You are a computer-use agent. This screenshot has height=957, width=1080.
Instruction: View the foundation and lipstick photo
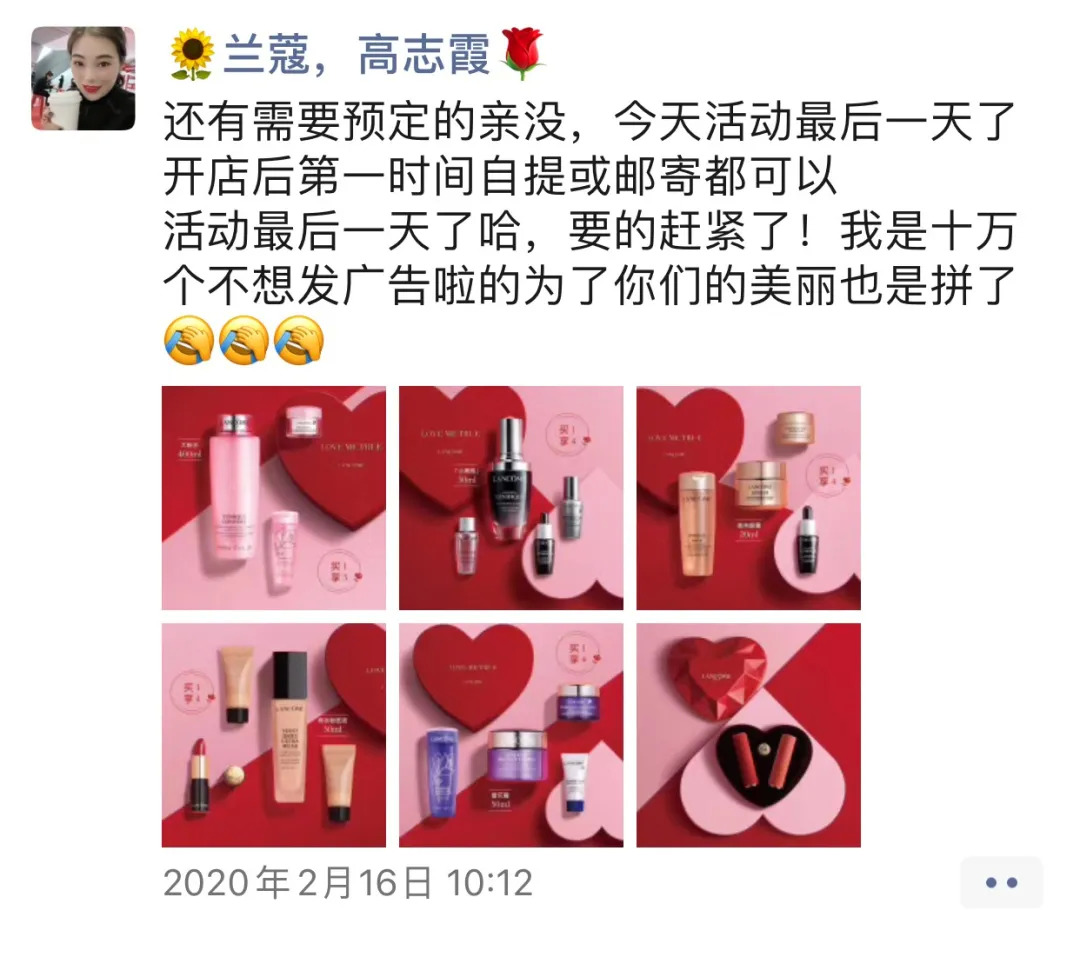coord(274,735)
